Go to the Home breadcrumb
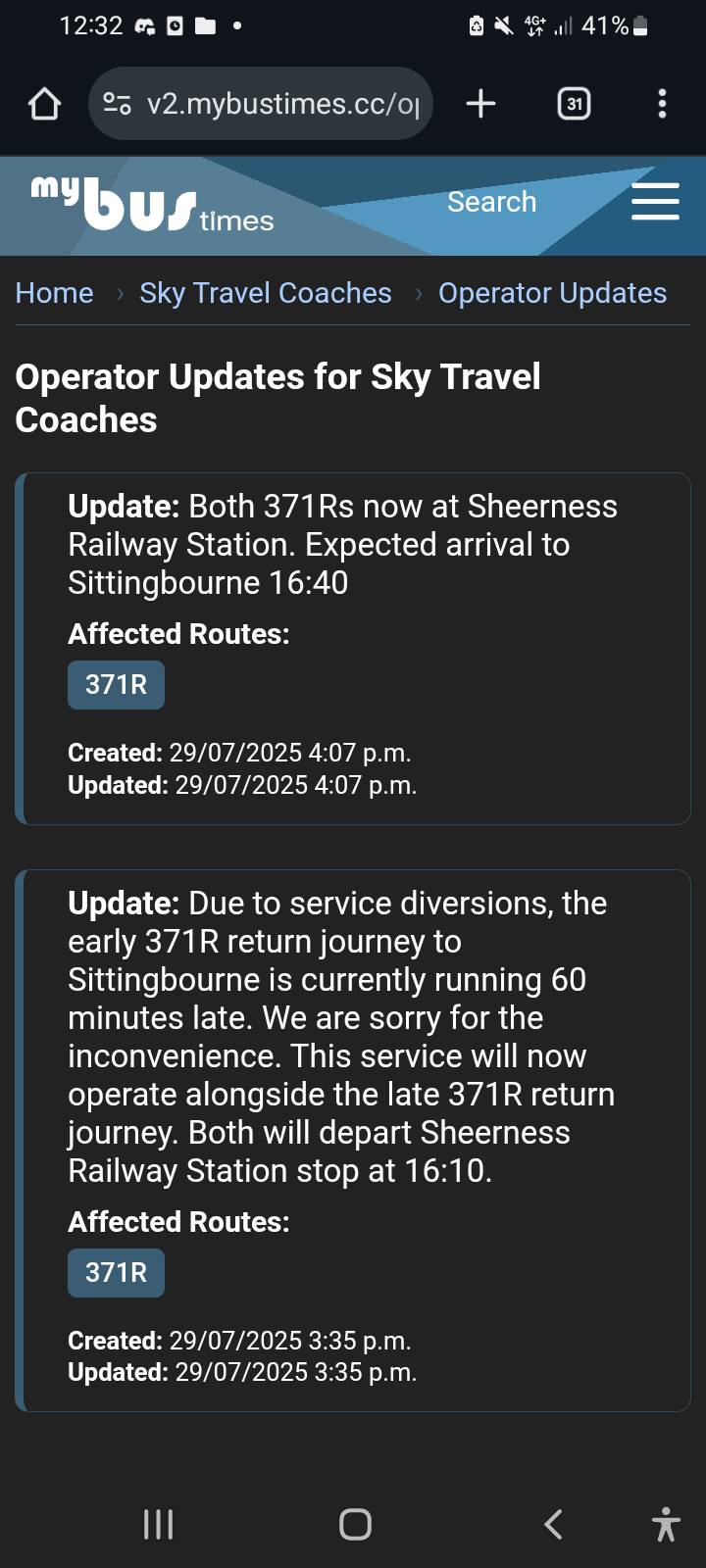706x1568 pixels. (55, 293)
